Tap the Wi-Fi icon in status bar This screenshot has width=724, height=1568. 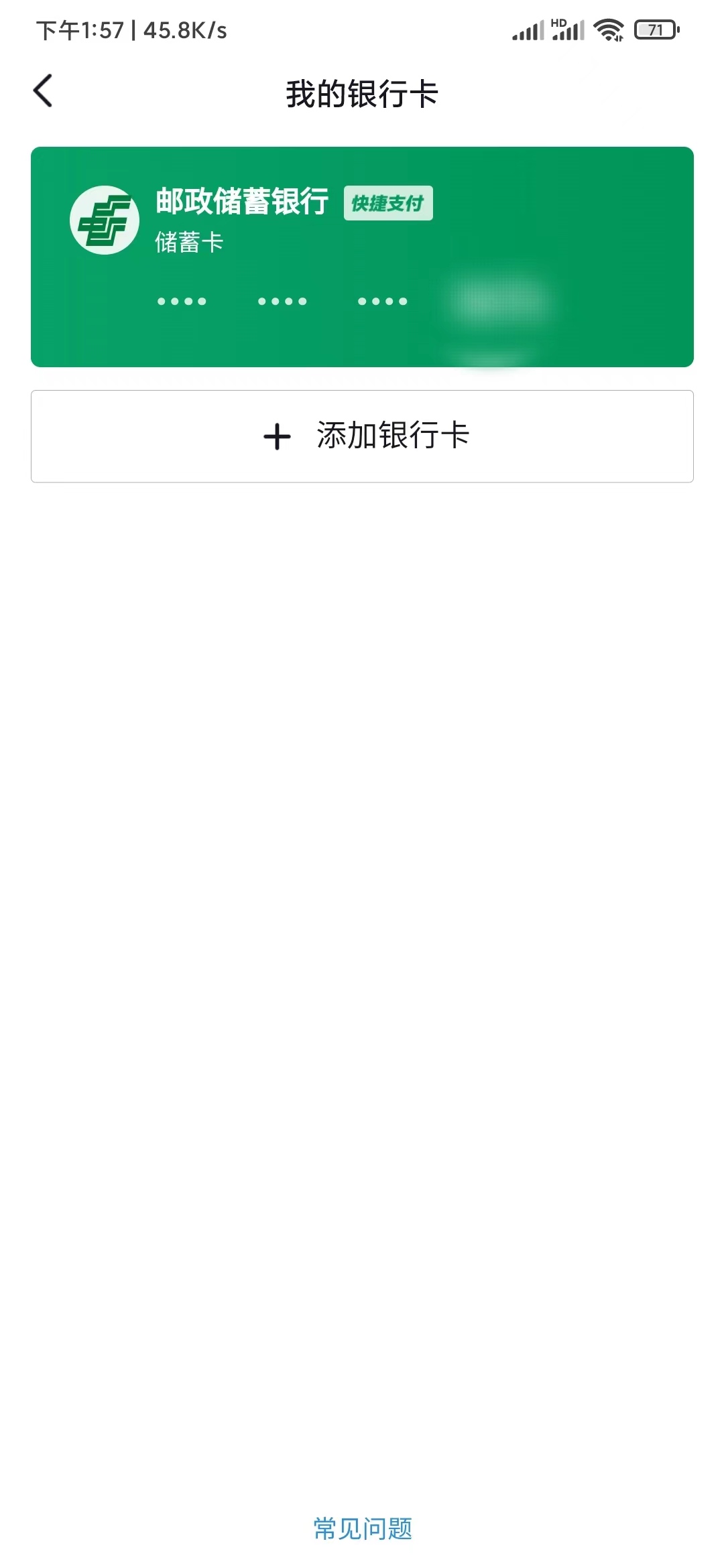click(x=609, y=29)
